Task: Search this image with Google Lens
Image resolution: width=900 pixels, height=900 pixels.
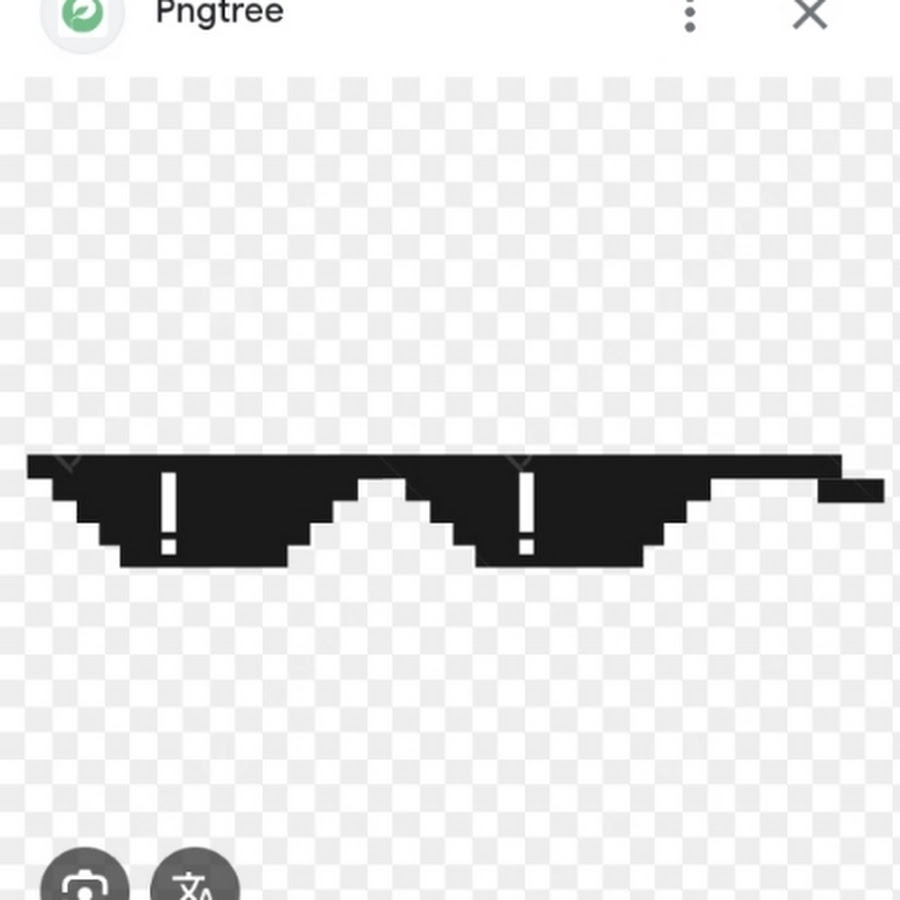Action: (85, 880)
